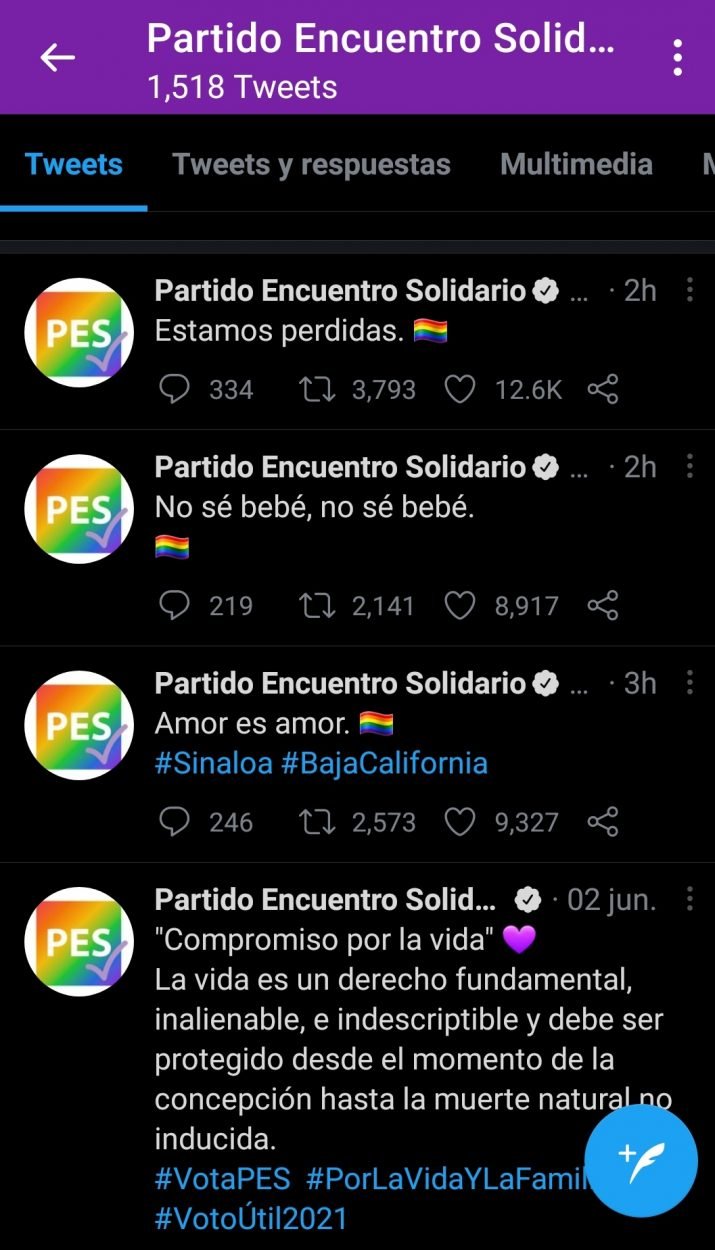The width and height of the screenshot is (715, 1250).
Task: Switch to the Multimedia tab
Action: coord(576,164)
